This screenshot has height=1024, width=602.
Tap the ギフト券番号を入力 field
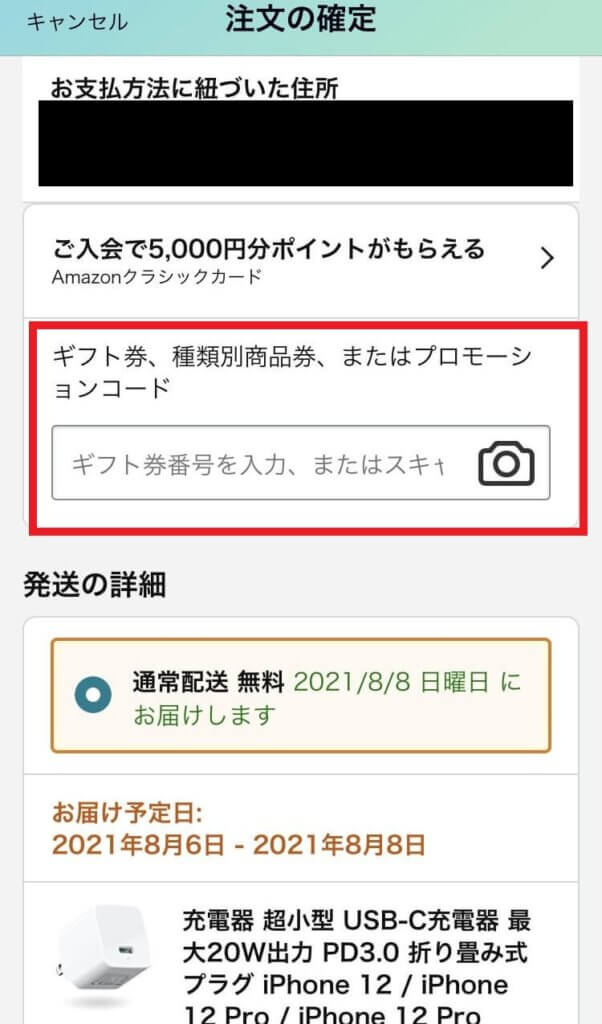[258, 463]
